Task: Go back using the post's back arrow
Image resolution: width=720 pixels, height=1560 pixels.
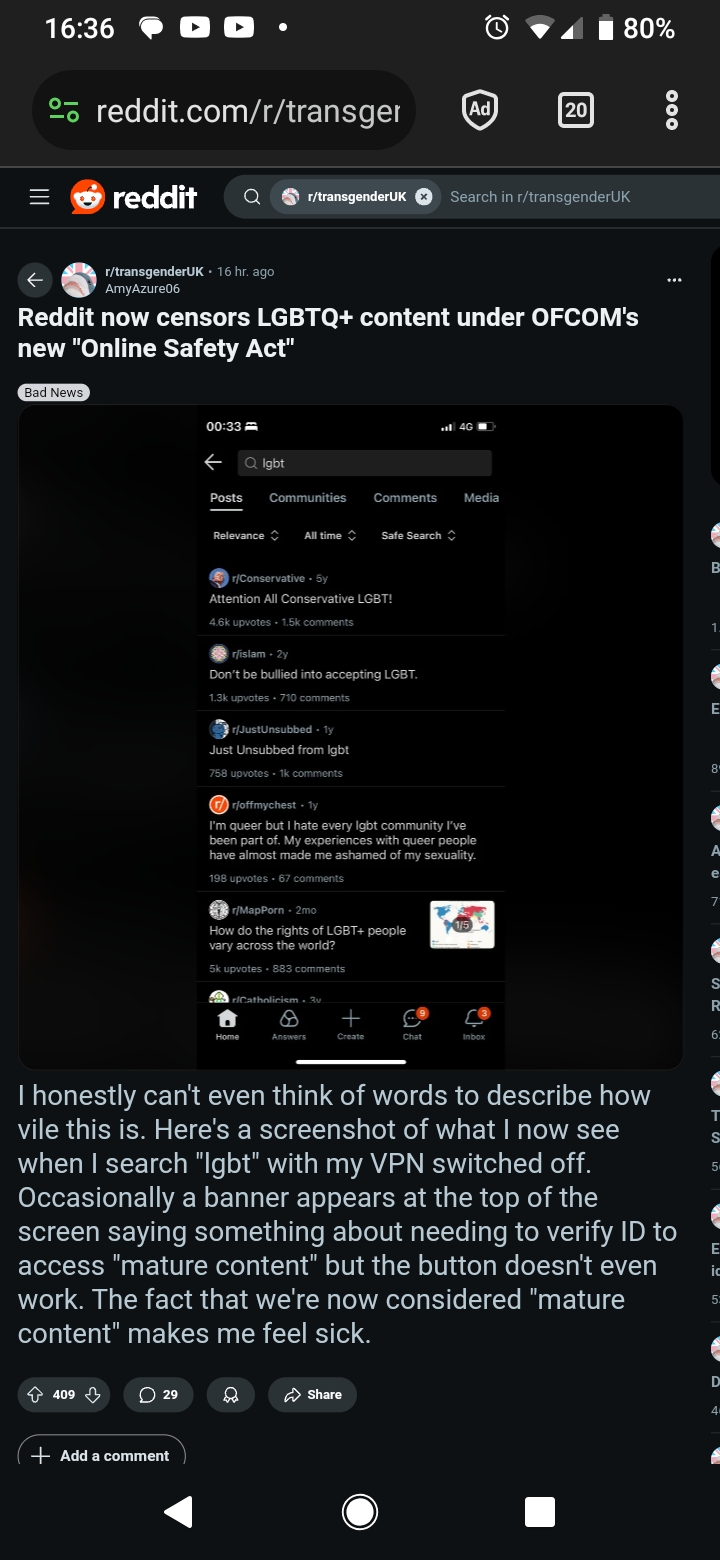Action: [x=35, y=281]
